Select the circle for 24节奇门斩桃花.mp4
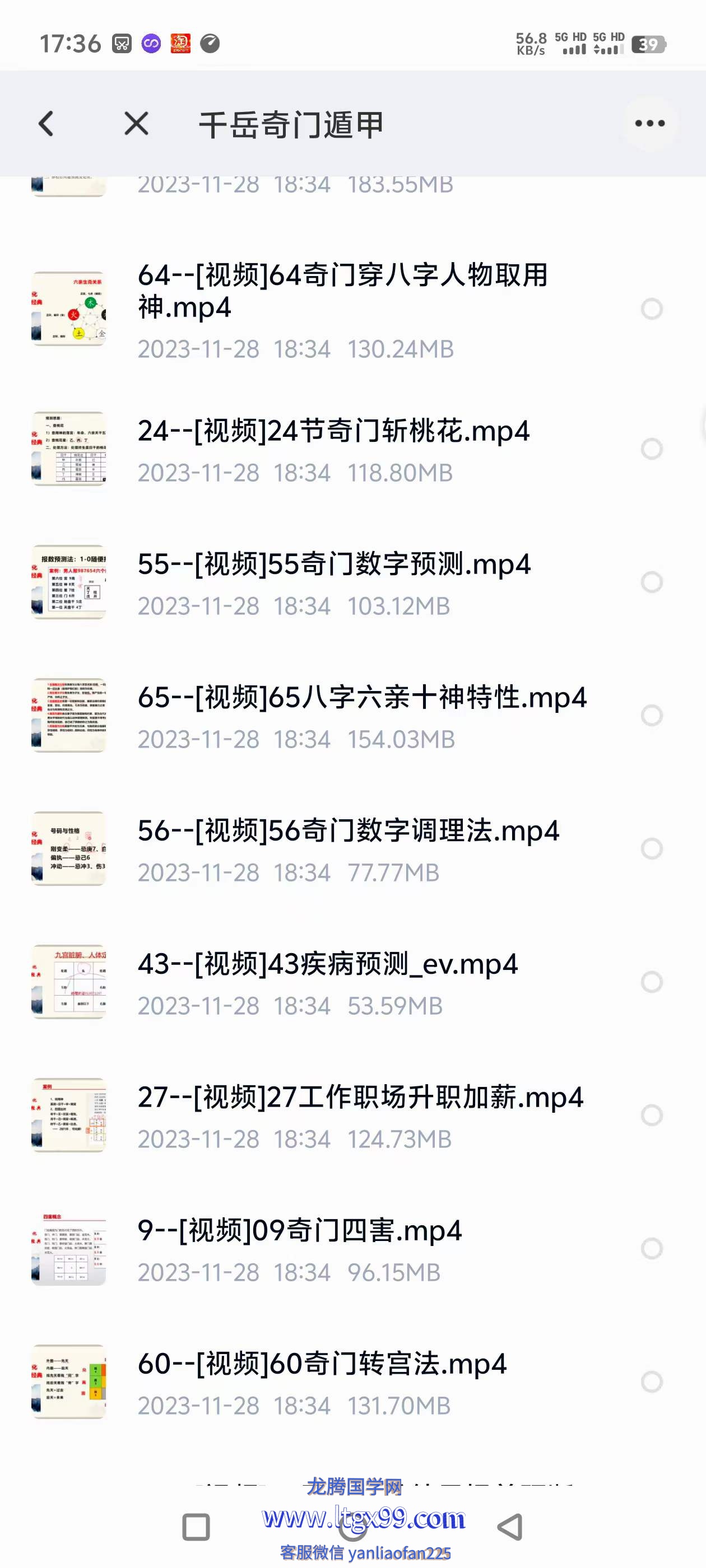The width and height of the screenshot is (706, 1568). click(651, 449)
